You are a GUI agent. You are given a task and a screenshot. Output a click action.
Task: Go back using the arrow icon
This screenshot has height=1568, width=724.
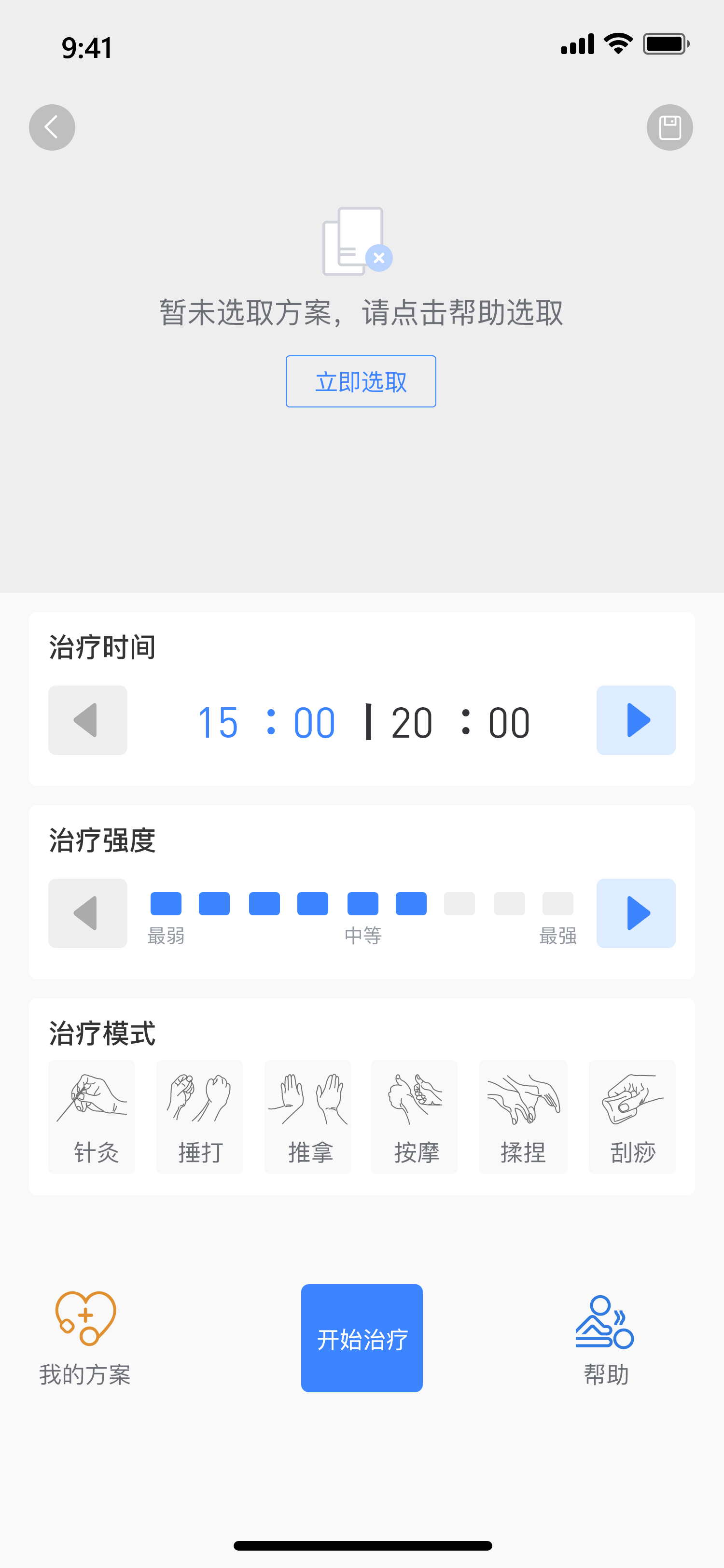tap(52, 128)
